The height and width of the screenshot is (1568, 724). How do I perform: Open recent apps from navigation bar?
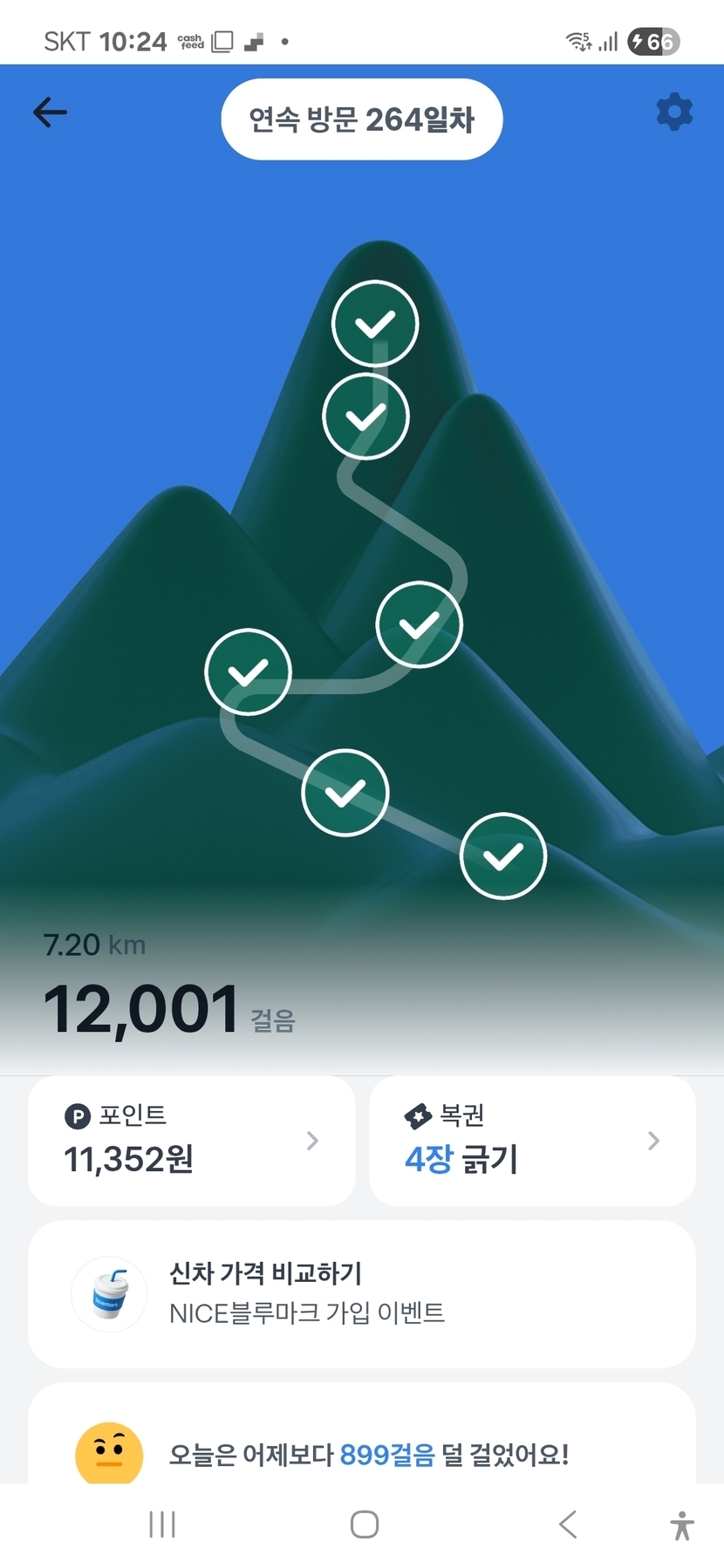(162, 1524)
